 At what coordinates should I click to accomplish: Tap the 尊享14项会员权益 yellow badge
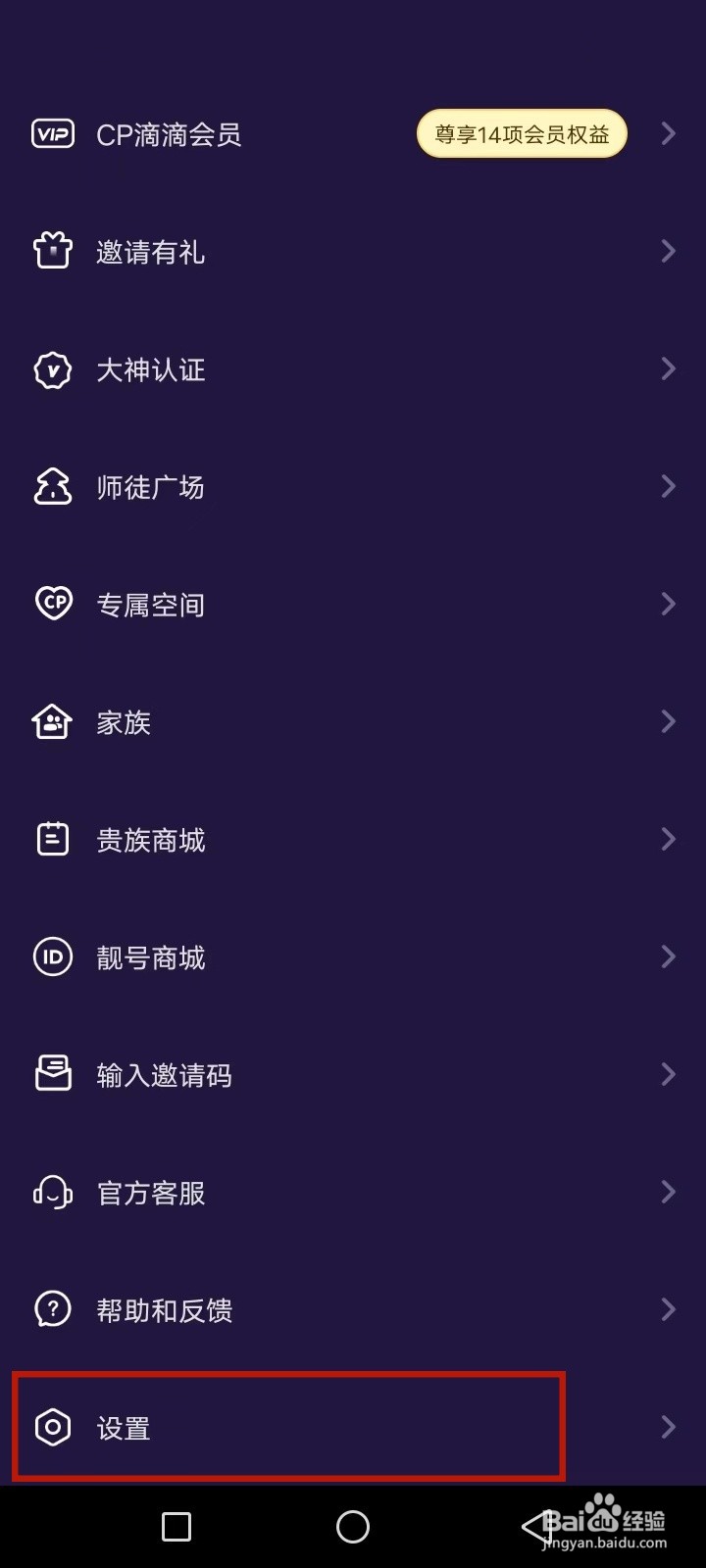(x=522, y=133)
